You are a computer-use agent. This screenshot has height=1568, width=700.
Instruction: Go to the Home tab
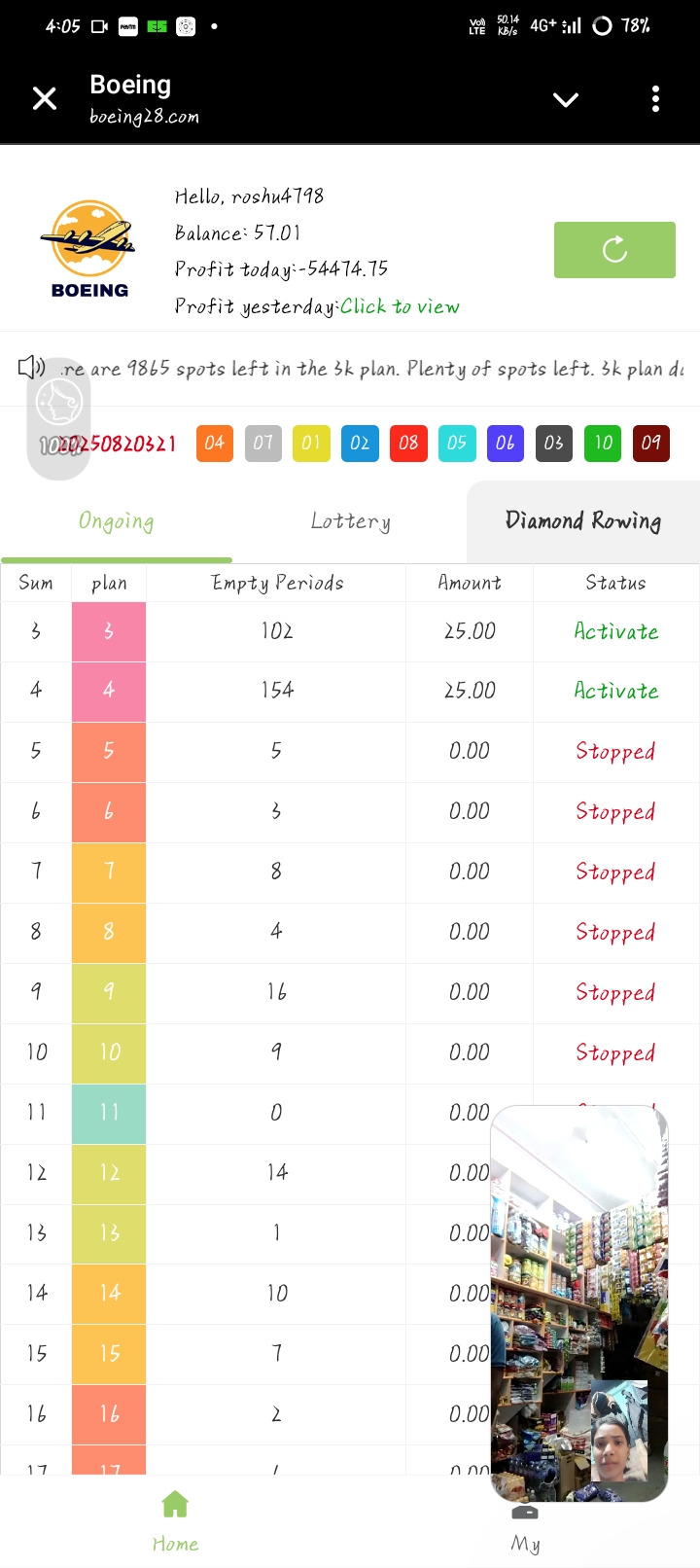pos(175,1521)
